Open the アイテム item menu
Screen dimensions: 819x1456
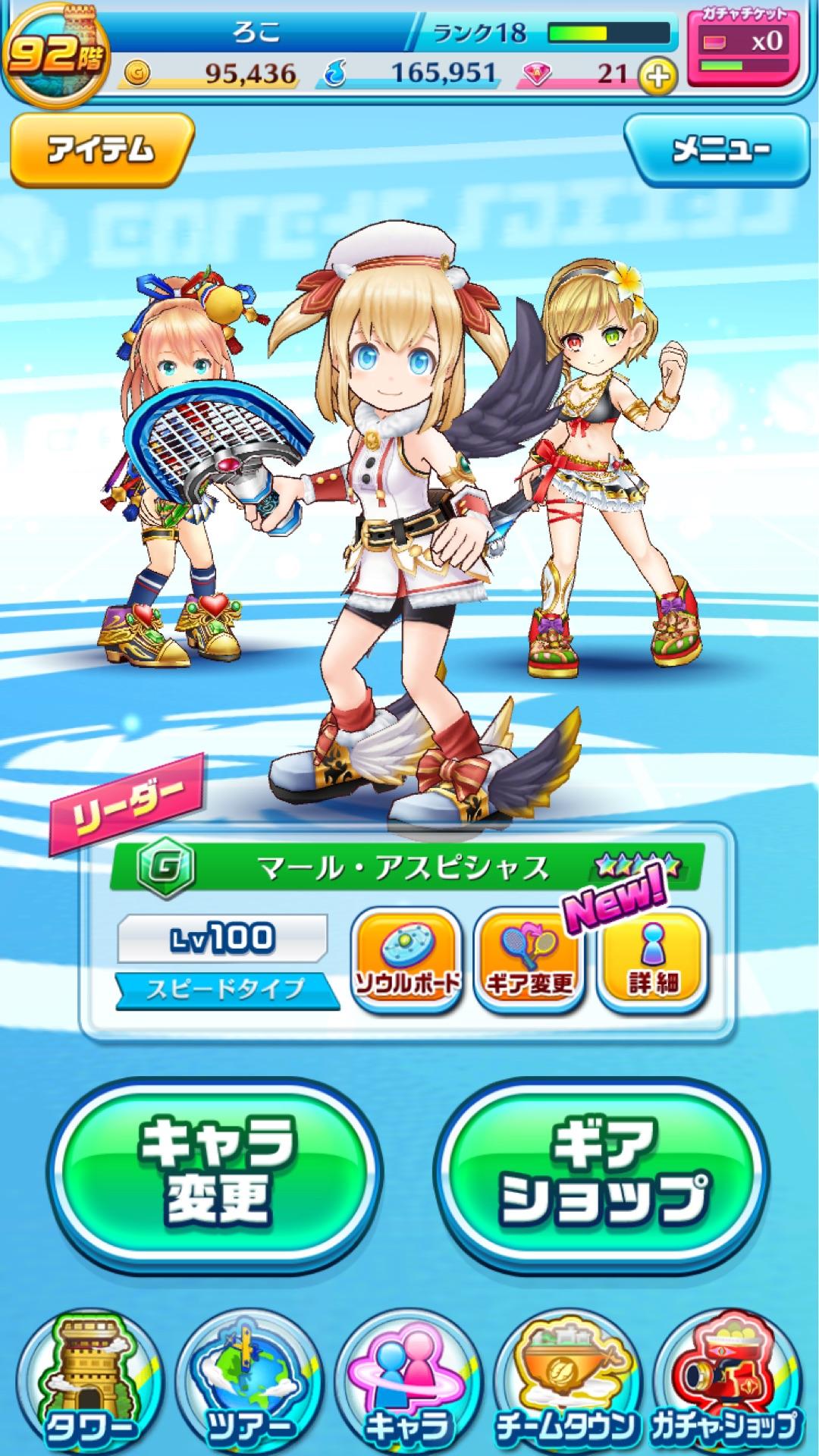[97, 149]
